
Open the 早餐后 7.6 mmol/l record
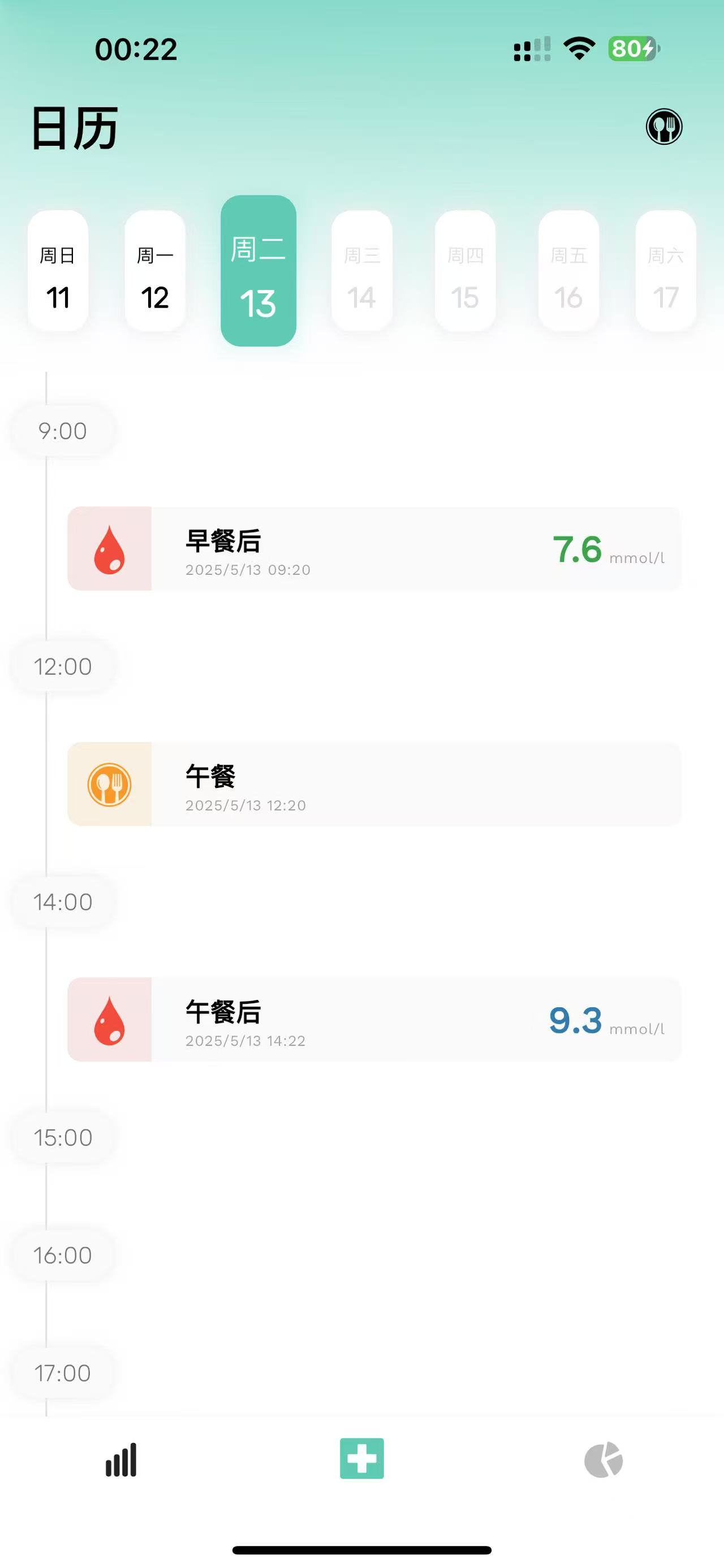tap(374, 548)
